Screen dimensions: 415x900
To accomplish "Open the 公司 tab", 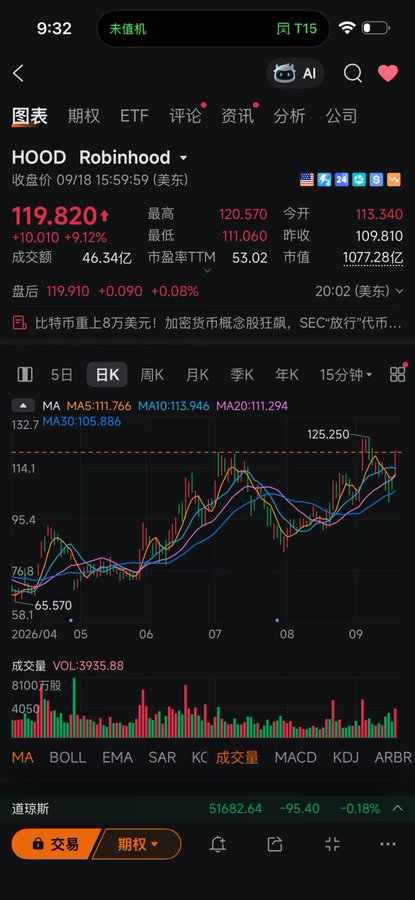I will tap(342, 116).
